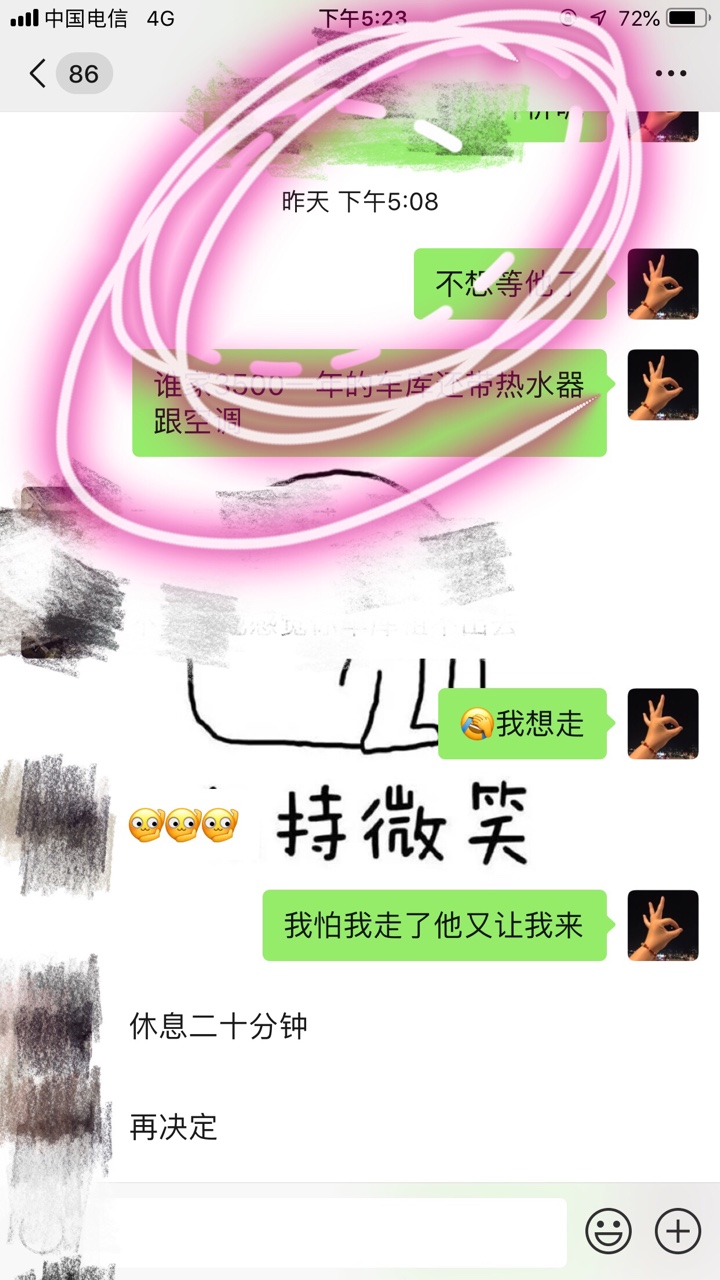Go back to the chat list
720x1280 pixels.
pos(40,73)
